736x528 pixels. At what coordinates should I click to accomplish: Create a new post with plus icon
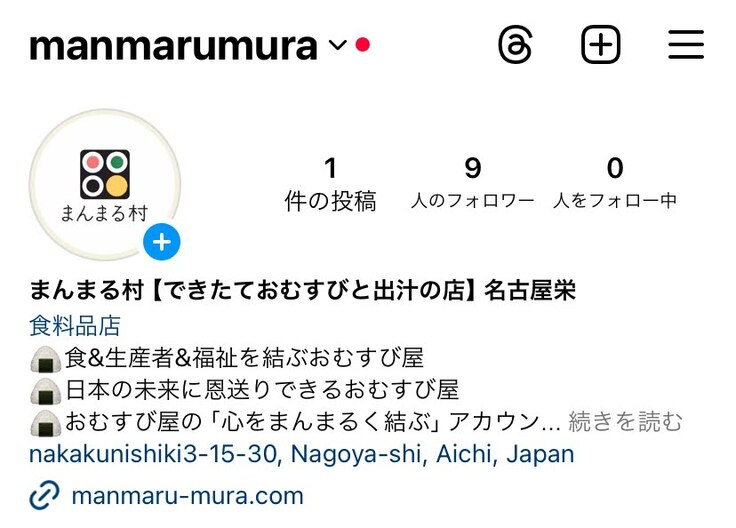601,45
